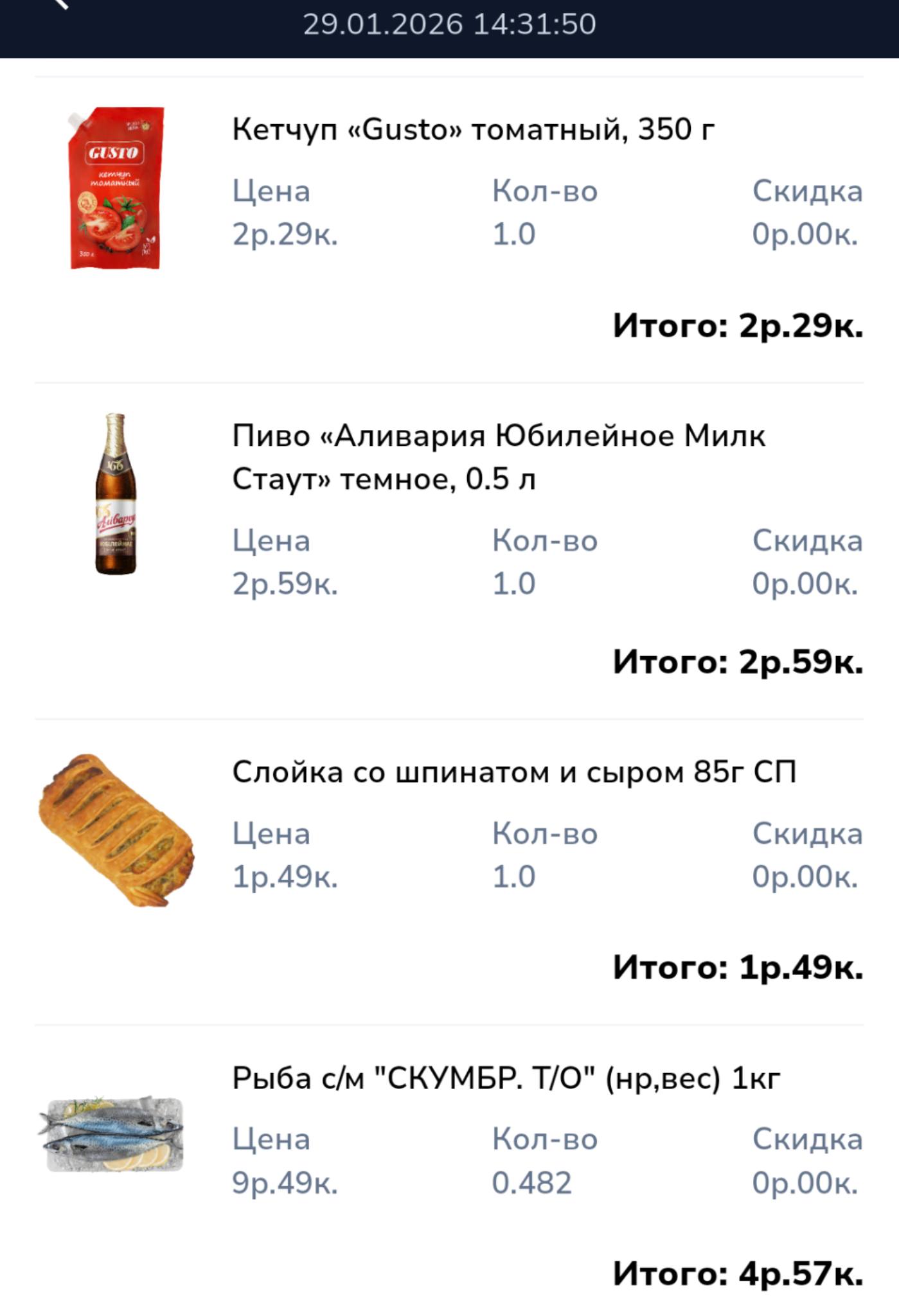Viewport: 899px width, 1316px height.
Task: Open the Кетчуп «Gusto» томатный item
Action: [x=473, y=130]
